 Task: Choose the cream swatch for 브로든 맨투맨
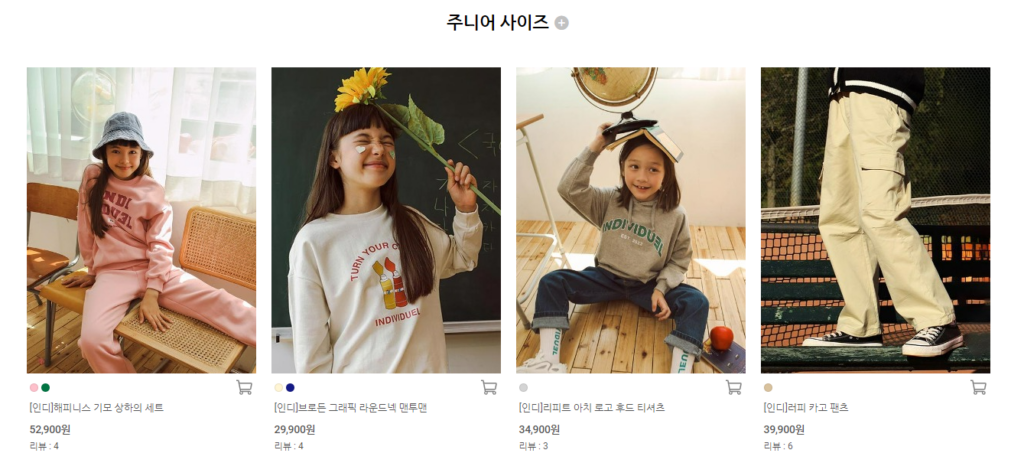[x=279, y=388]
